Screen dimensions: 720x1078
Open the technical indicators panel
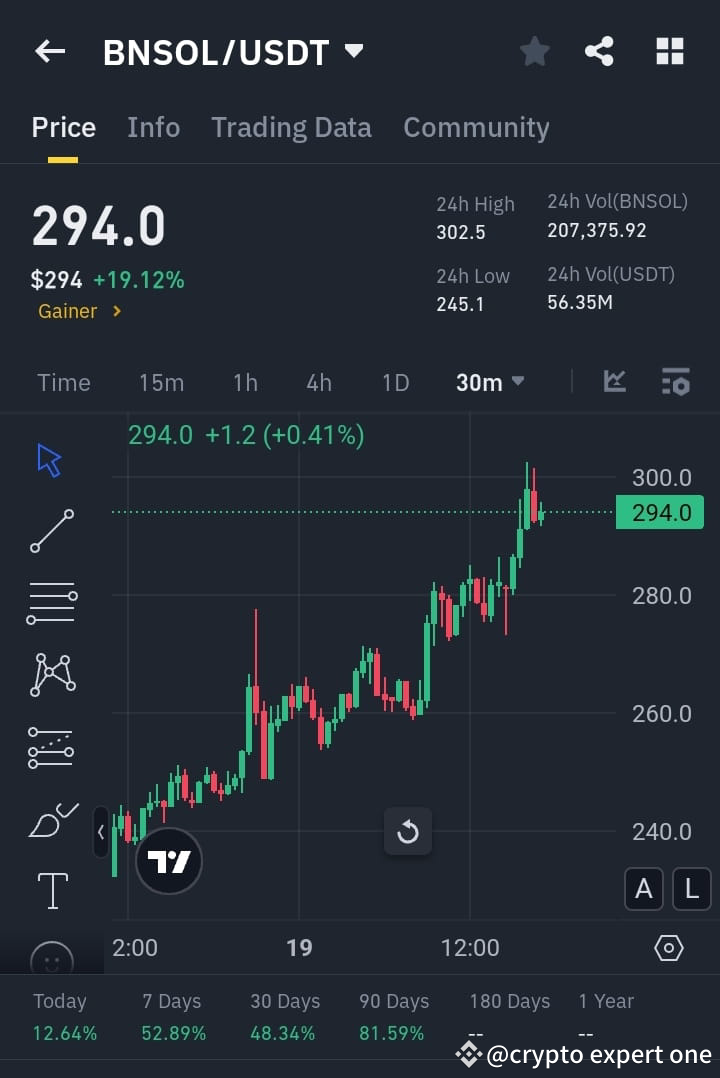(614, 381)
